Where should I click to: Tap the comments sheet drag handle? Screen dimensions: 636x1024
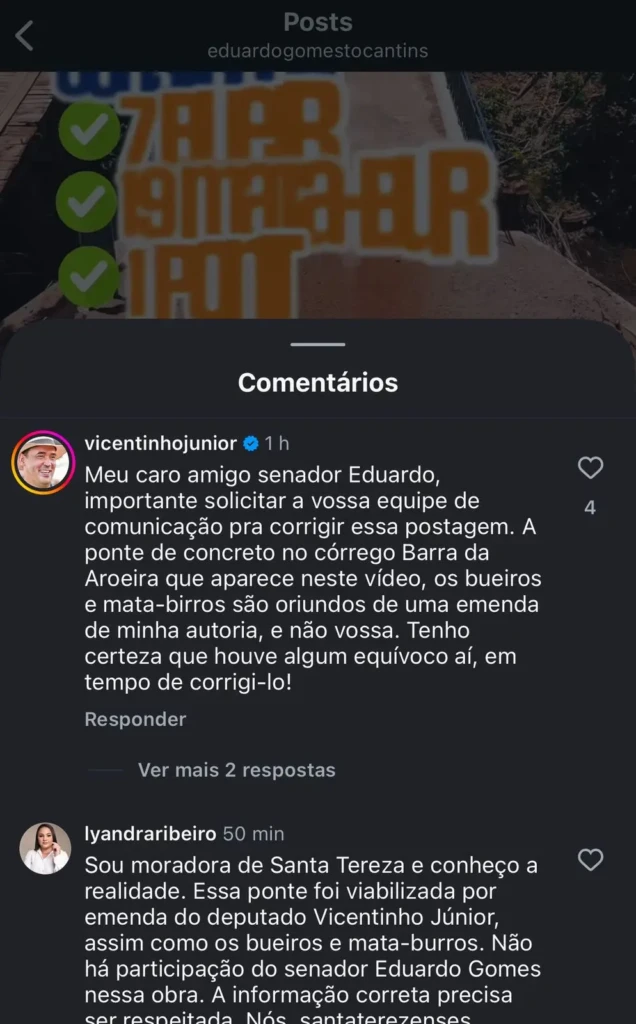click(318, 344)
